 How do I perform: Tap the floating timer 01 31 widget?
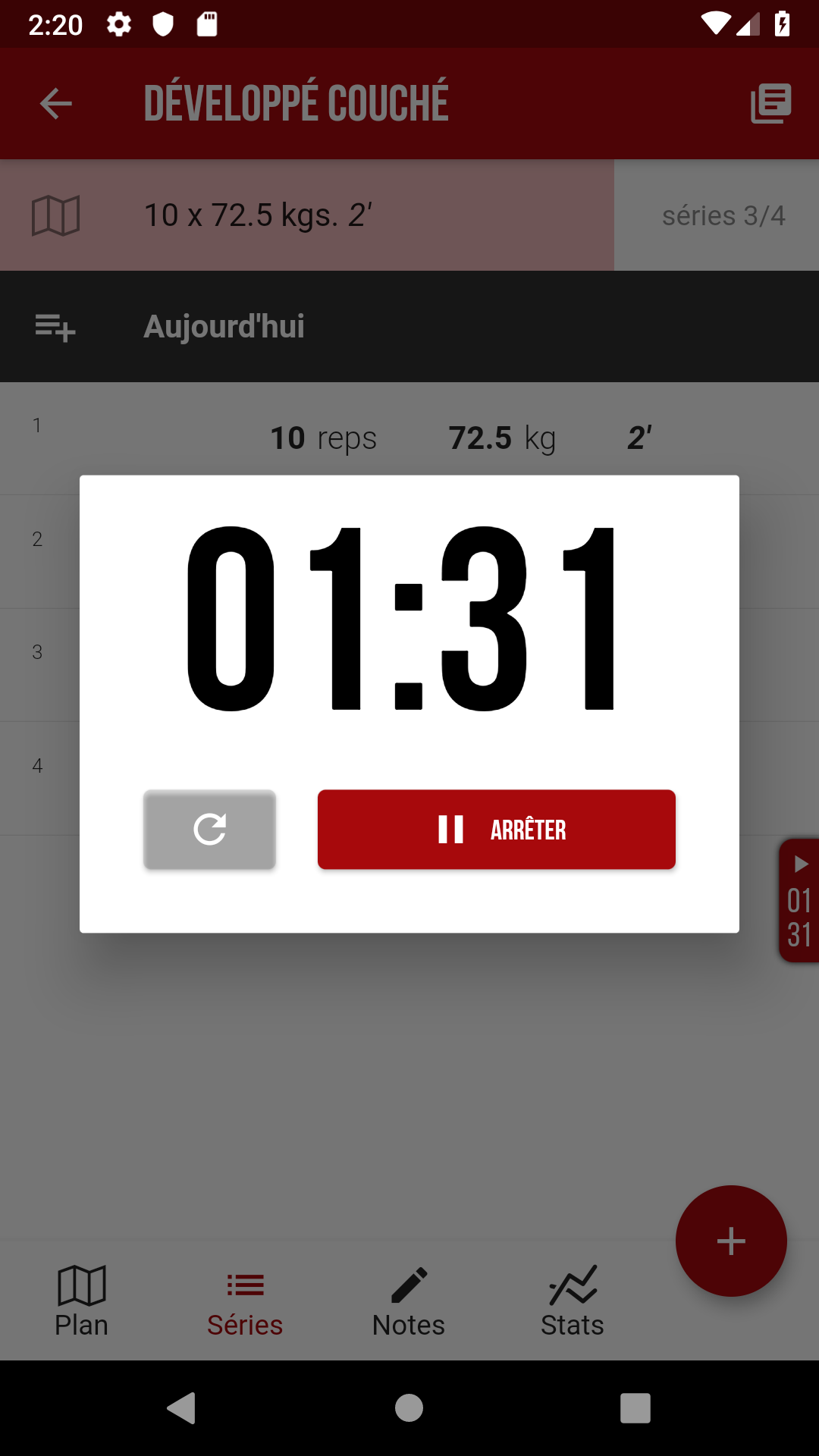[799, 901]
